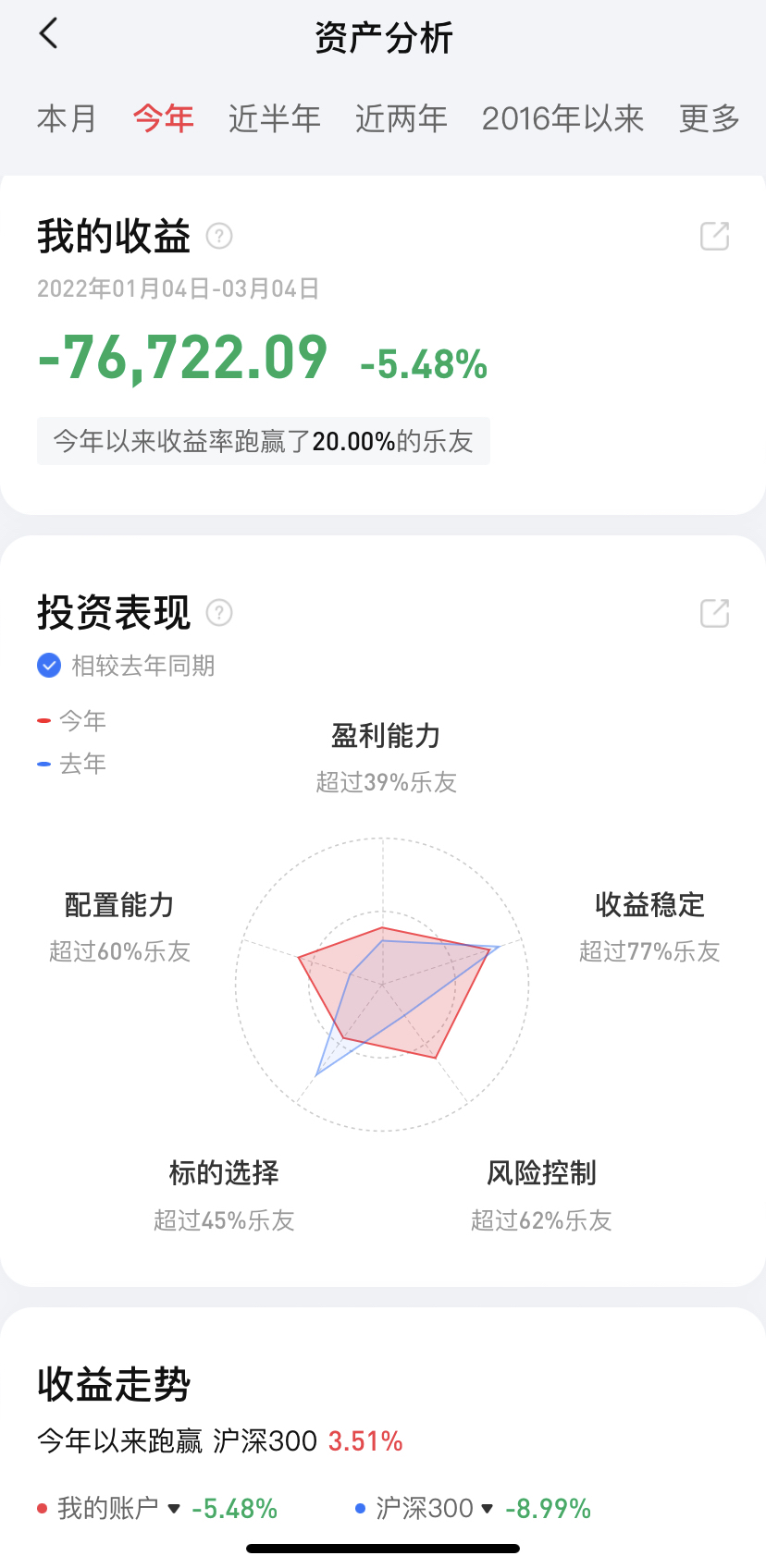Switch to the 近半年 tab
This screenshot has width=766, height=1568.
(x=274, y=118)
